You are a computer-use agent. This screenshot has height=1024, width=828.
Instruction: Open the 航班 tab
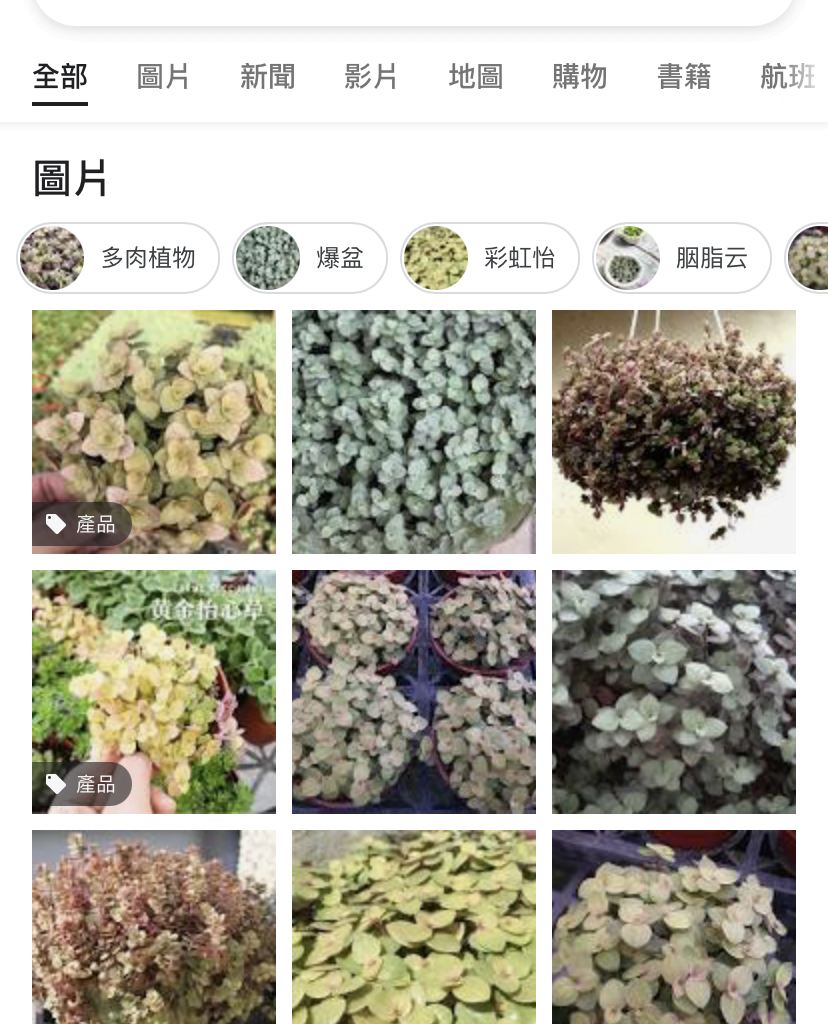point(788,77)
